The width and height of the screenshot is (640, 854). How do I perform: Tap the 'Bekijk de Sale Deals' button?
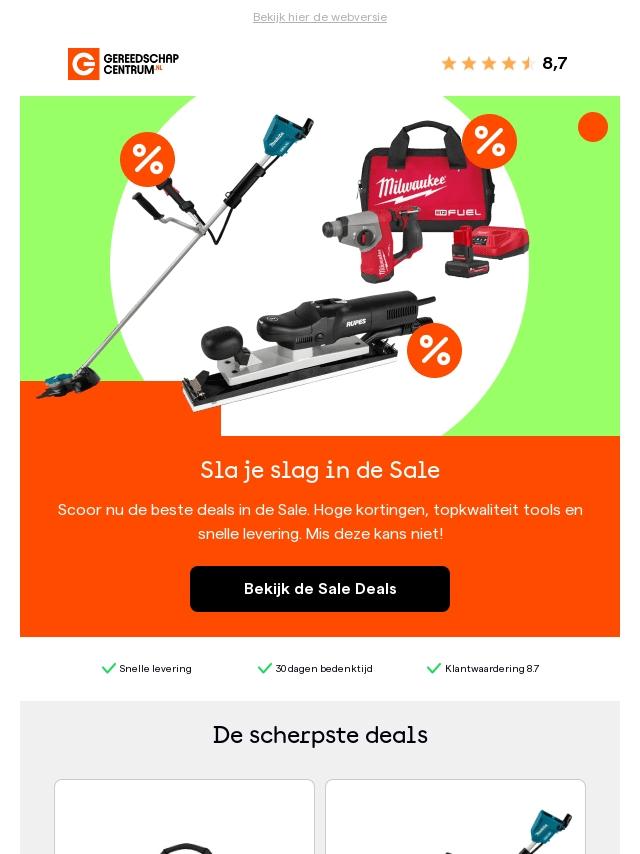coord(320,589)
